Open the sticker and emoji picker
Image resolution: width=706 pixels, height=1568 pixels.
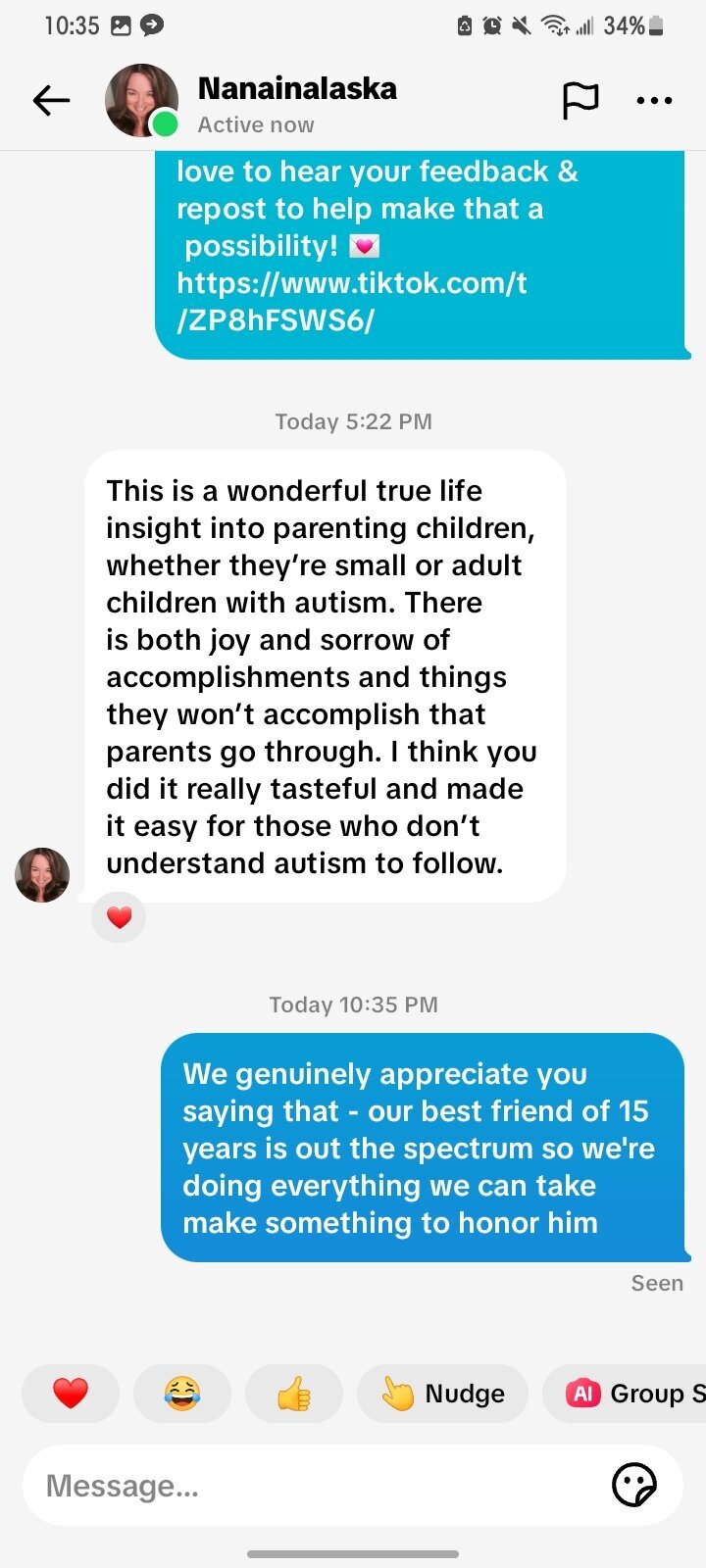tap(633, 1486)
